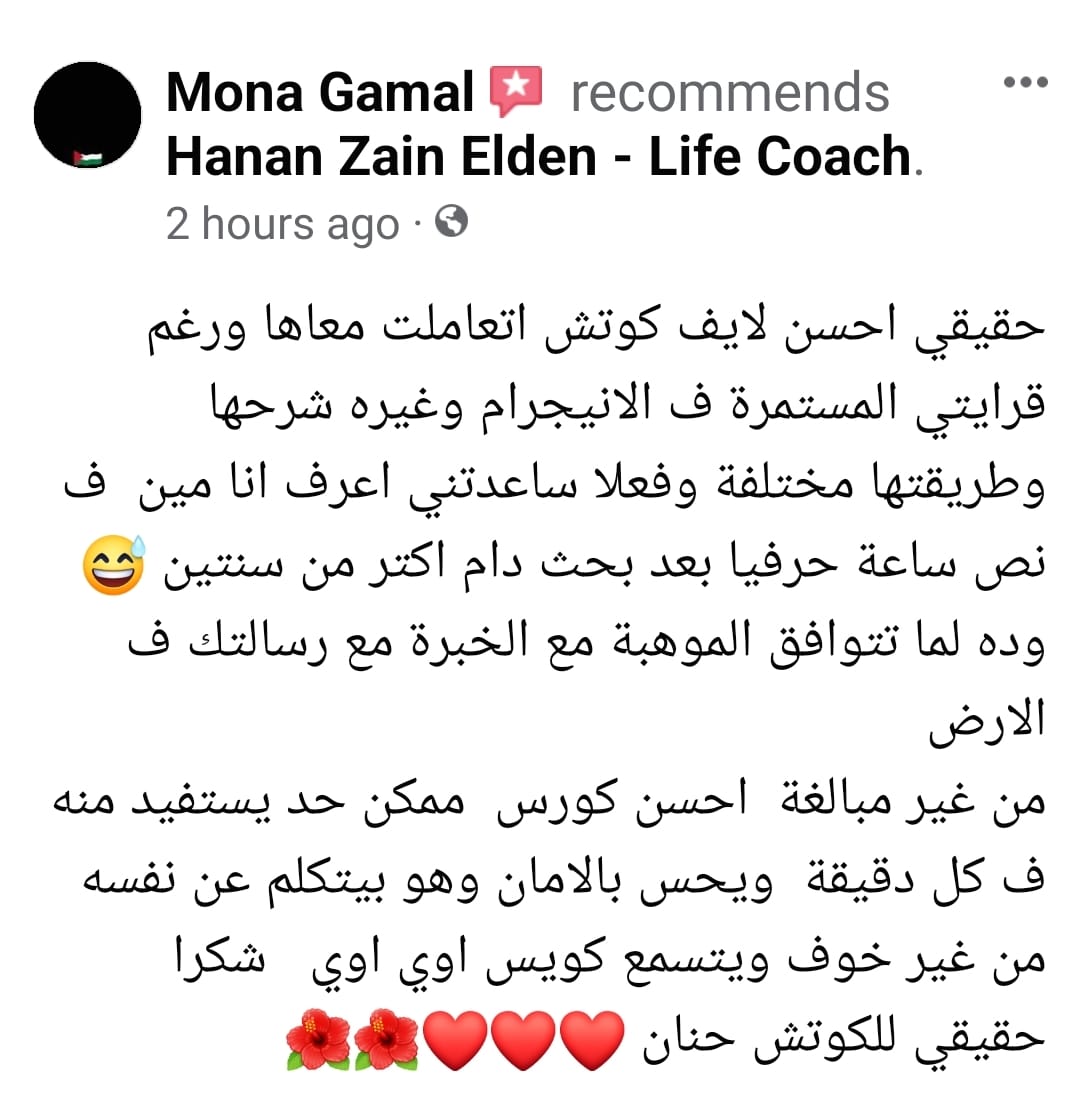The width and height of the screenshot is (1080, 1117).
Task: Open the Mona Gamal profile name link
Action: coord(320,93)
